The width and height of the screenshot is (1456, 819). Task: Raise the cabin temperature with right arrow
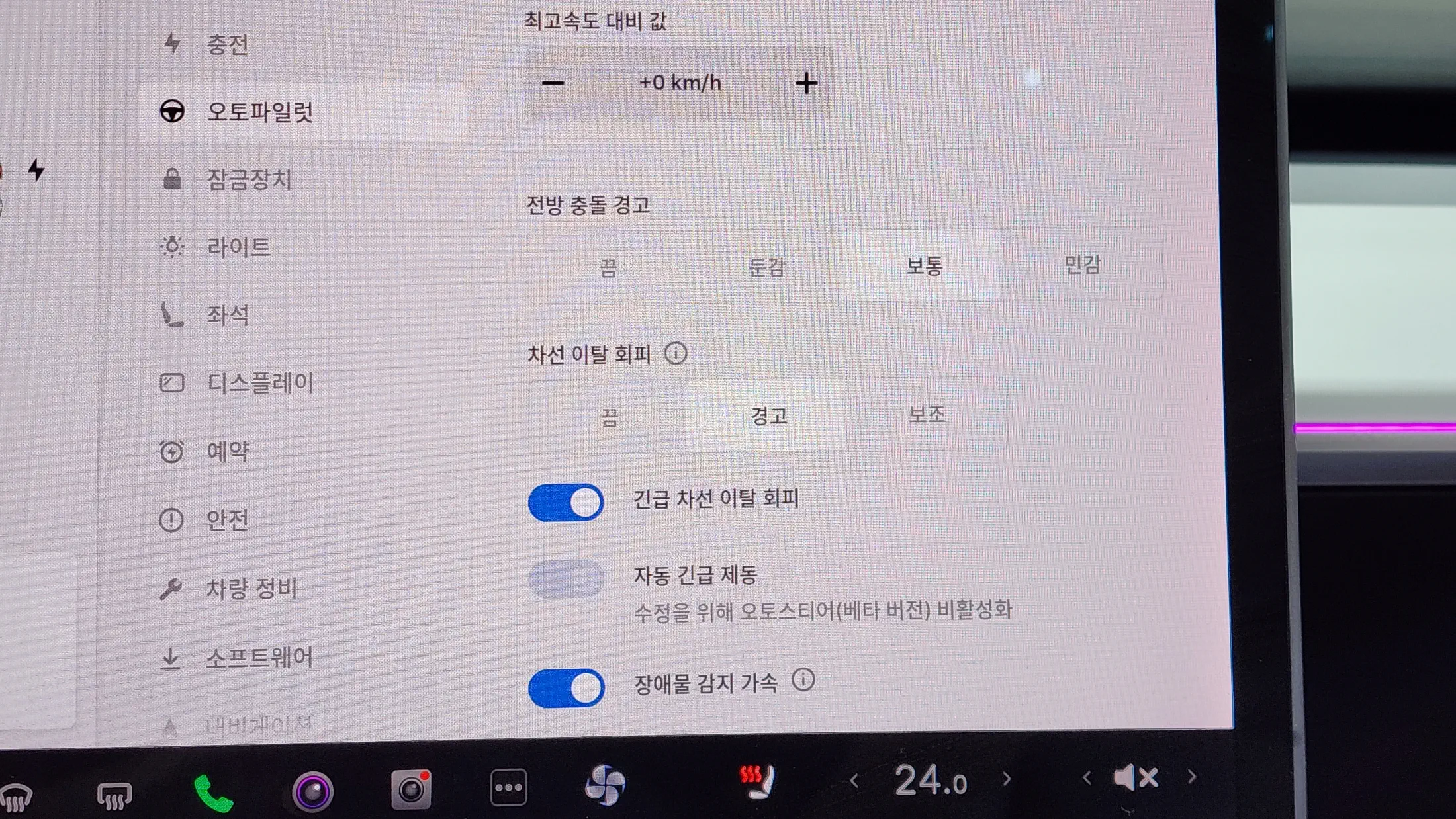point(1007,779)
